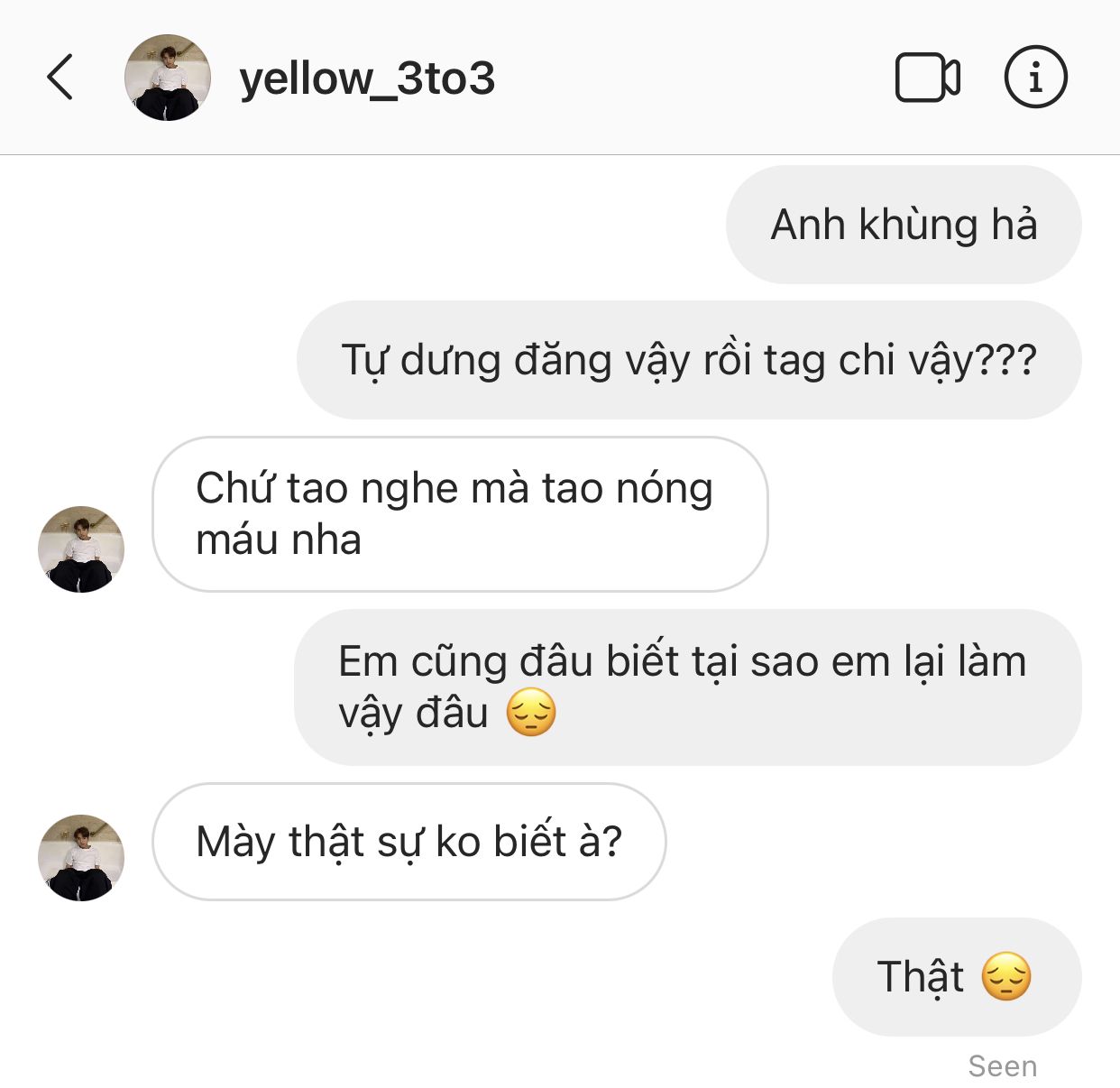
Task: Open yellow_3to3 profile from header avatar
Action: pos(167,78)
